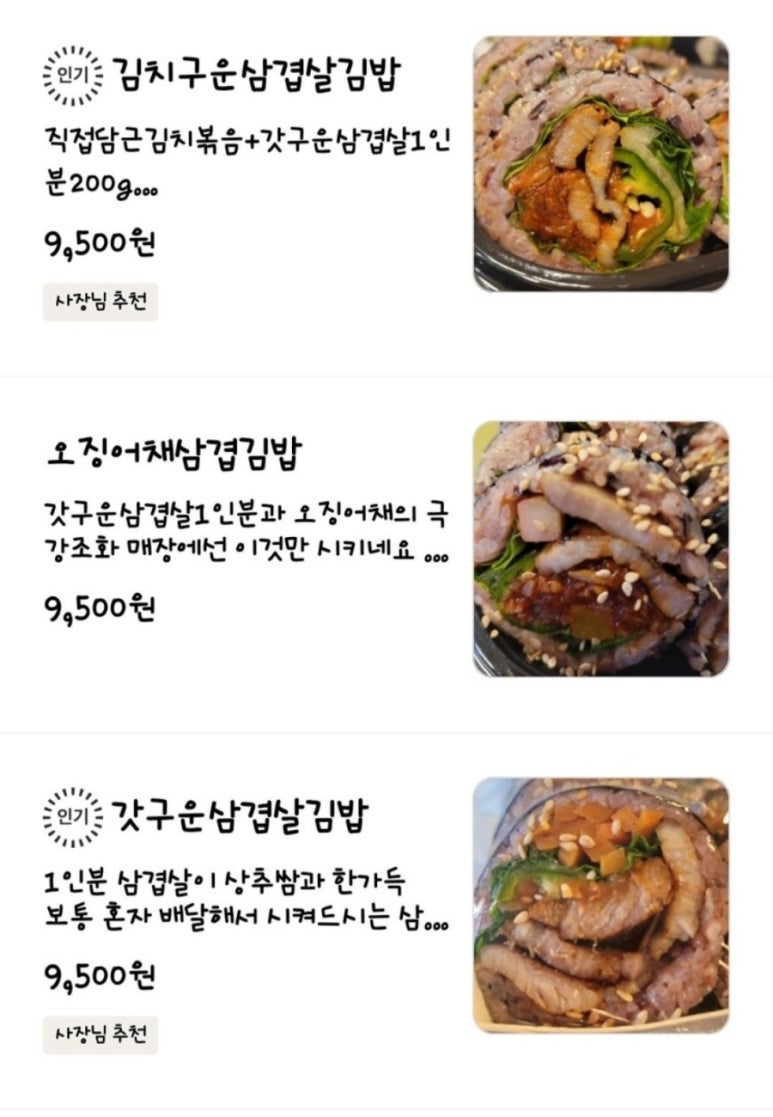The height and width of the screenshot is (1117, 773).
Task: Select the 오징어채삼겹김밥 menu item
Action: click(x=174, y=454)
